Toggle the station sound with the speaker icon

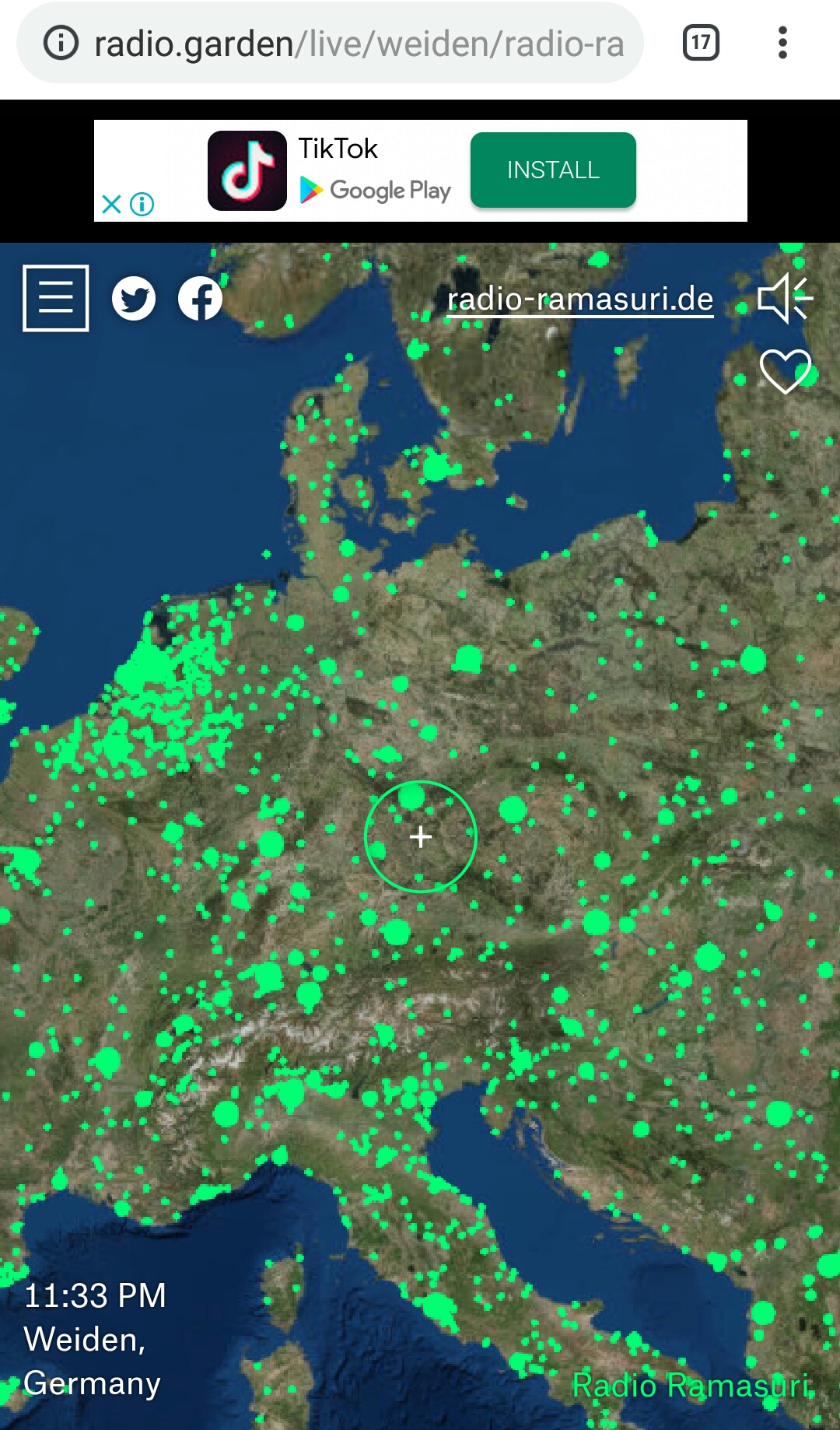tap(785, 298)
